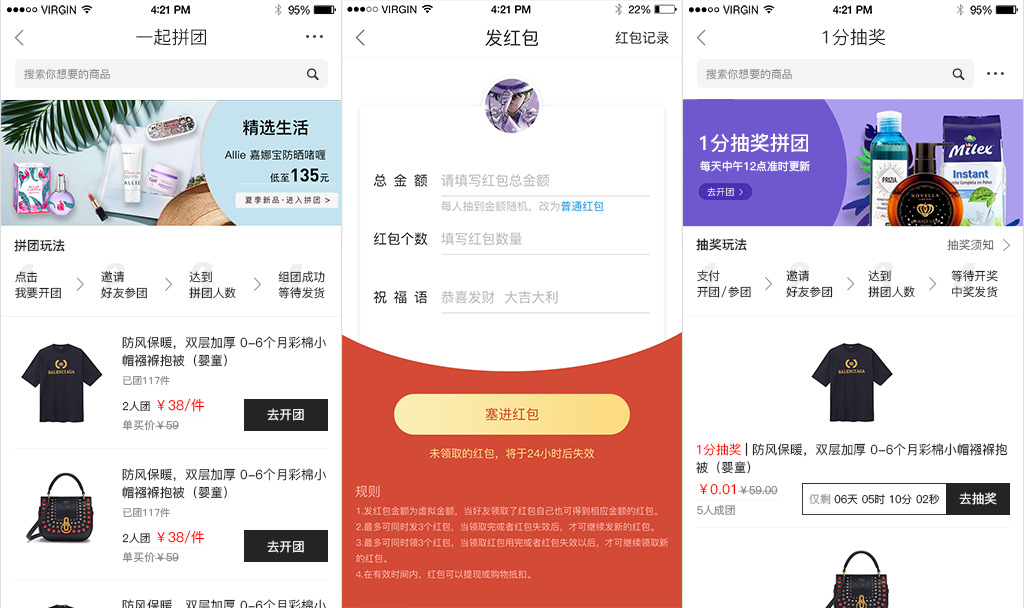Viewport: 1024px width, 608px height.
Task: Go back from the 一起拼团 page
Action: (x=19, y=38)
